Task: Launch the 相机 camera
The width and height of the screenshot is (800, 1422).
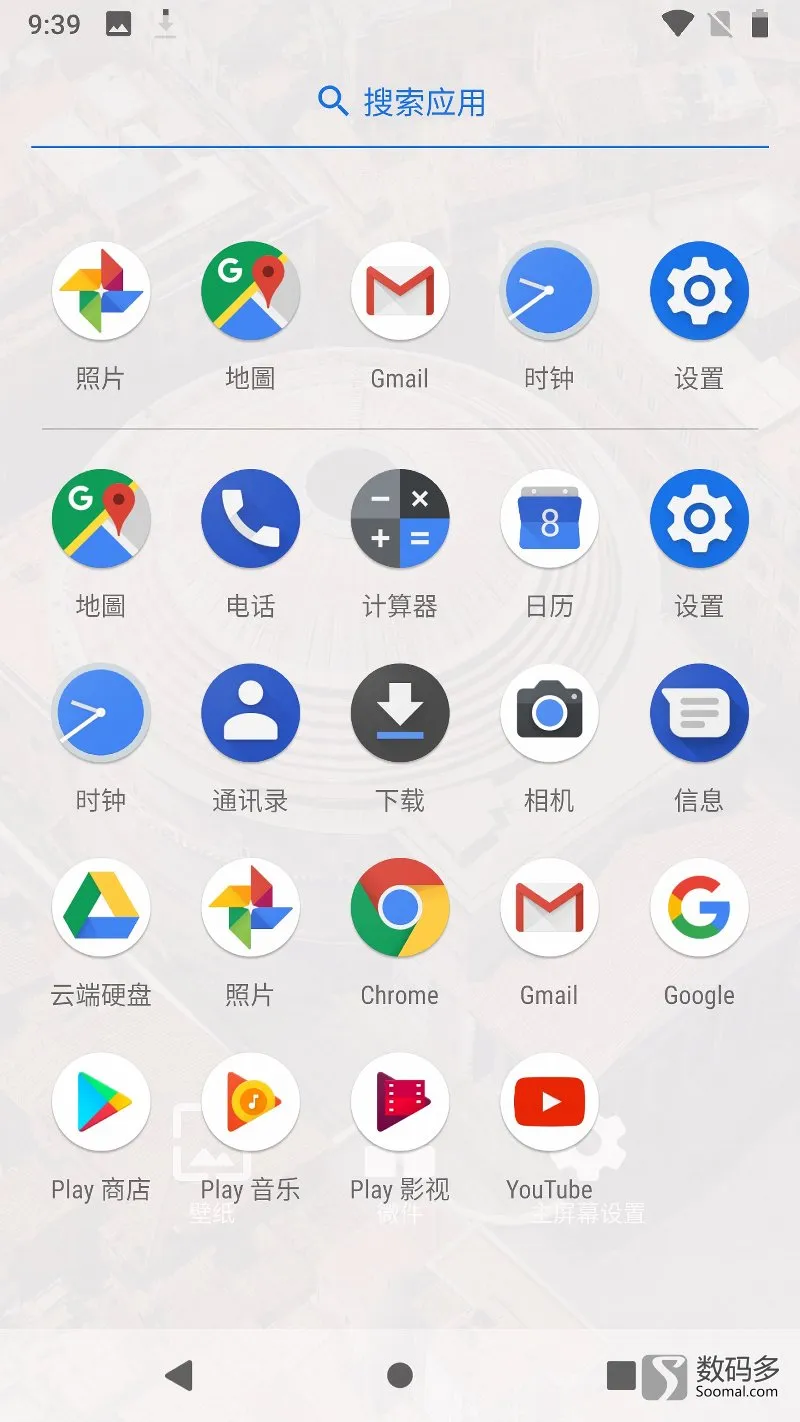Action: coord(549,714)
